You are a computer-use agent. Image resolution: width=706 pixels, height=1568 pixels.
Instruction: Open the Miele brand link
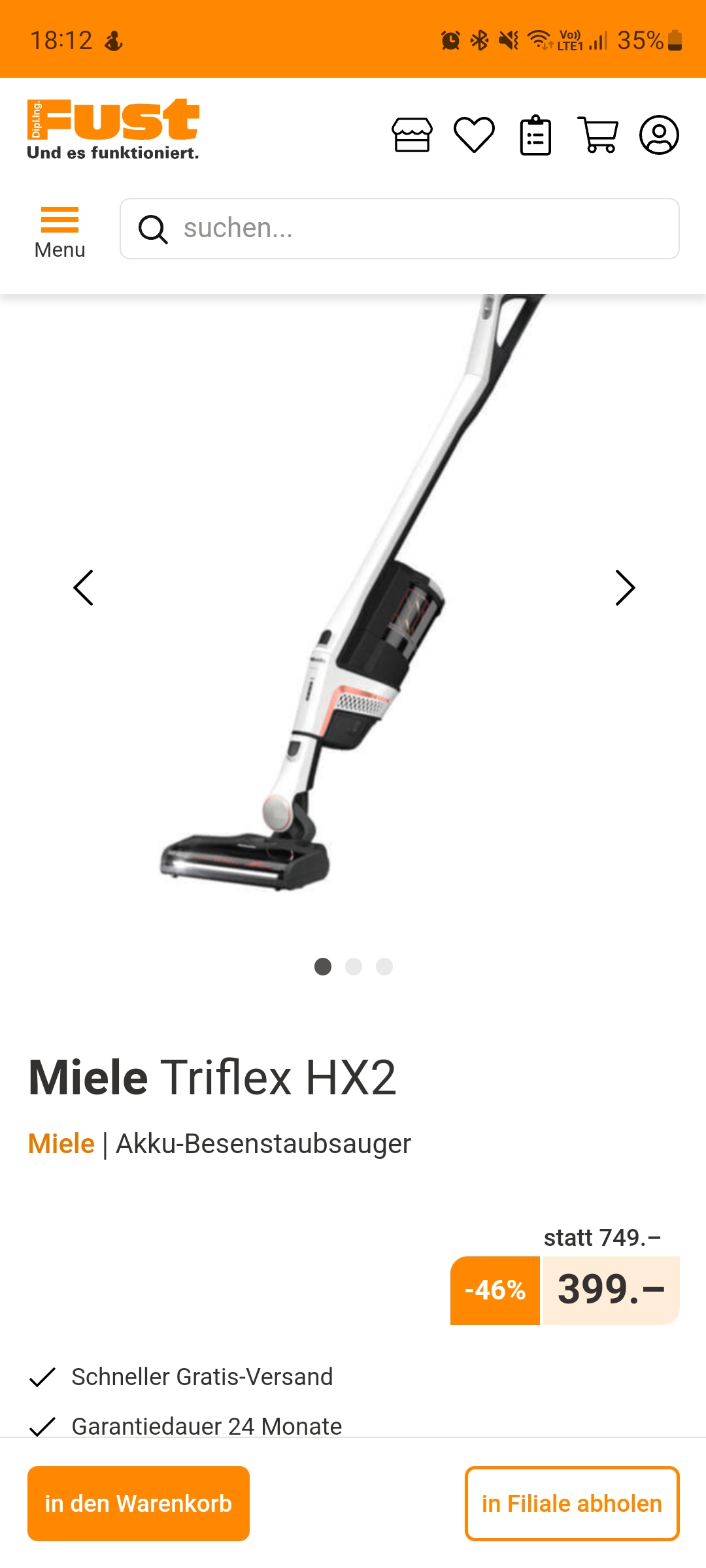point(61,1144)
